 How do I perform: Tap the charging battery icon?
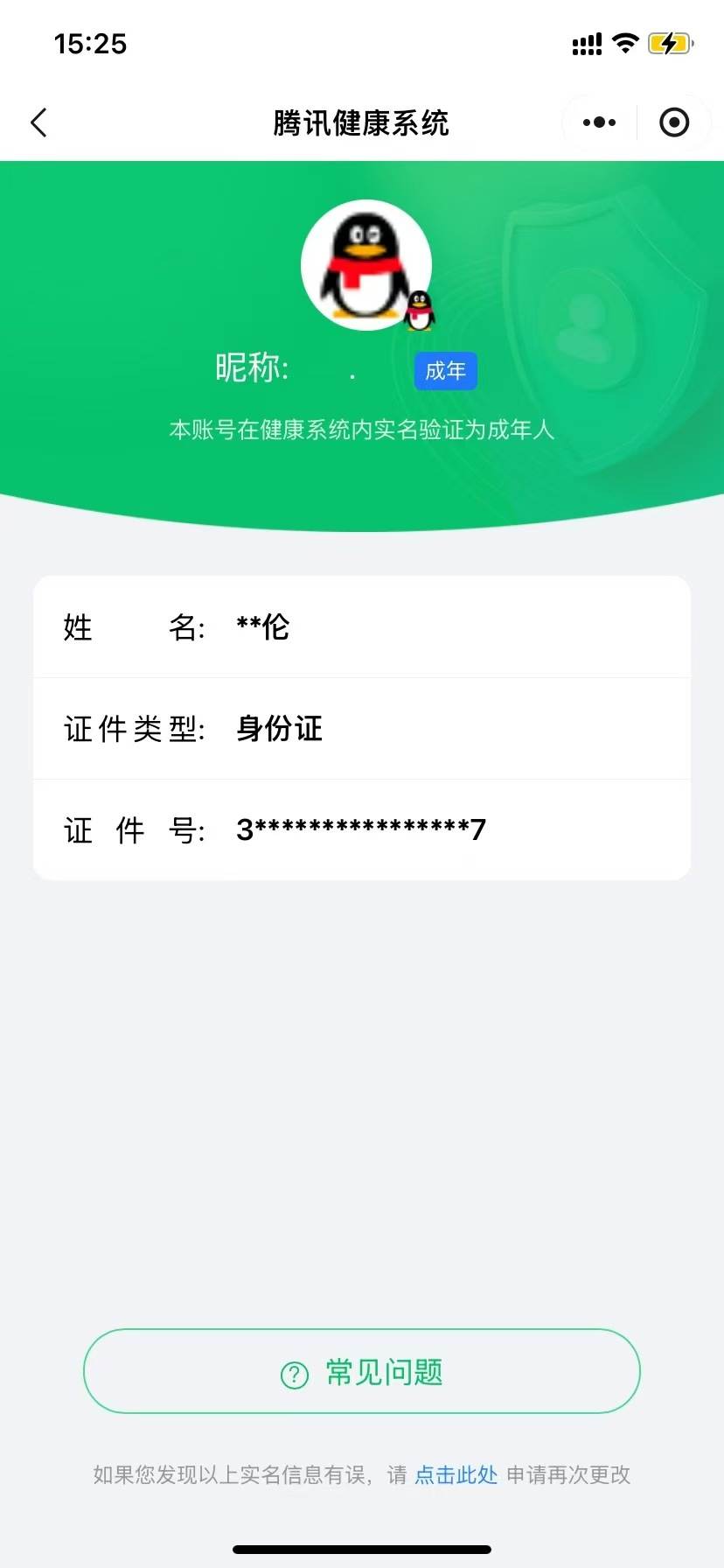pyautogui.click(x=672, y=43)
